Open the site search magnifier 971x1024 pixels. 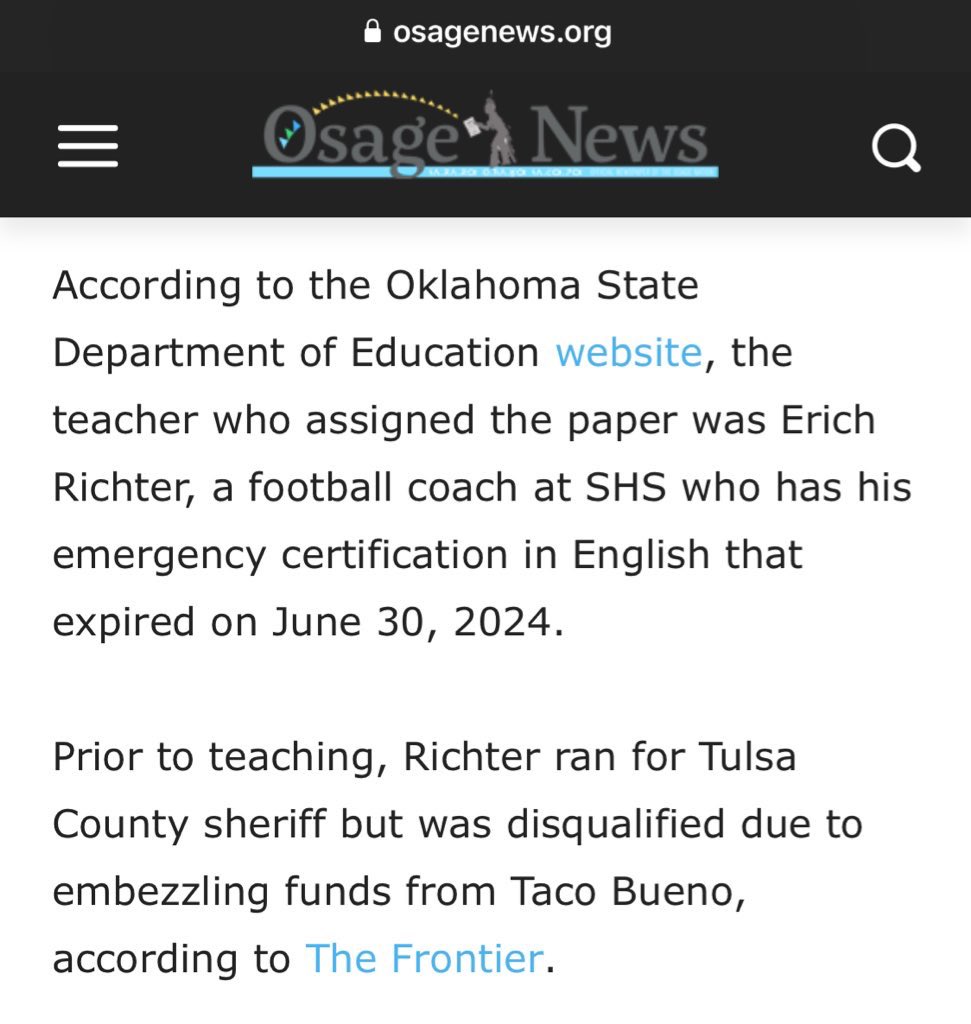(895, 148)
